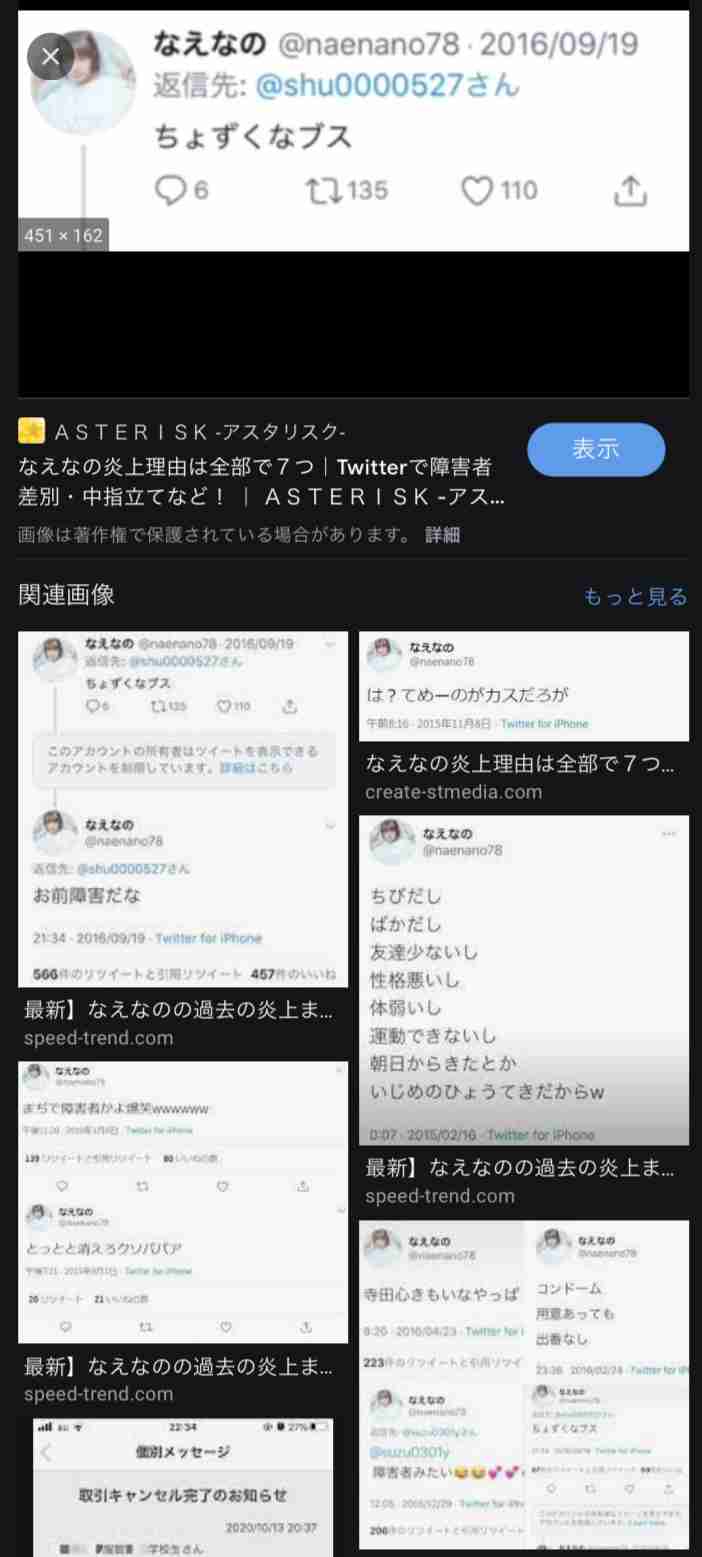Tap the 表示 button to visit page

(595, 450)
